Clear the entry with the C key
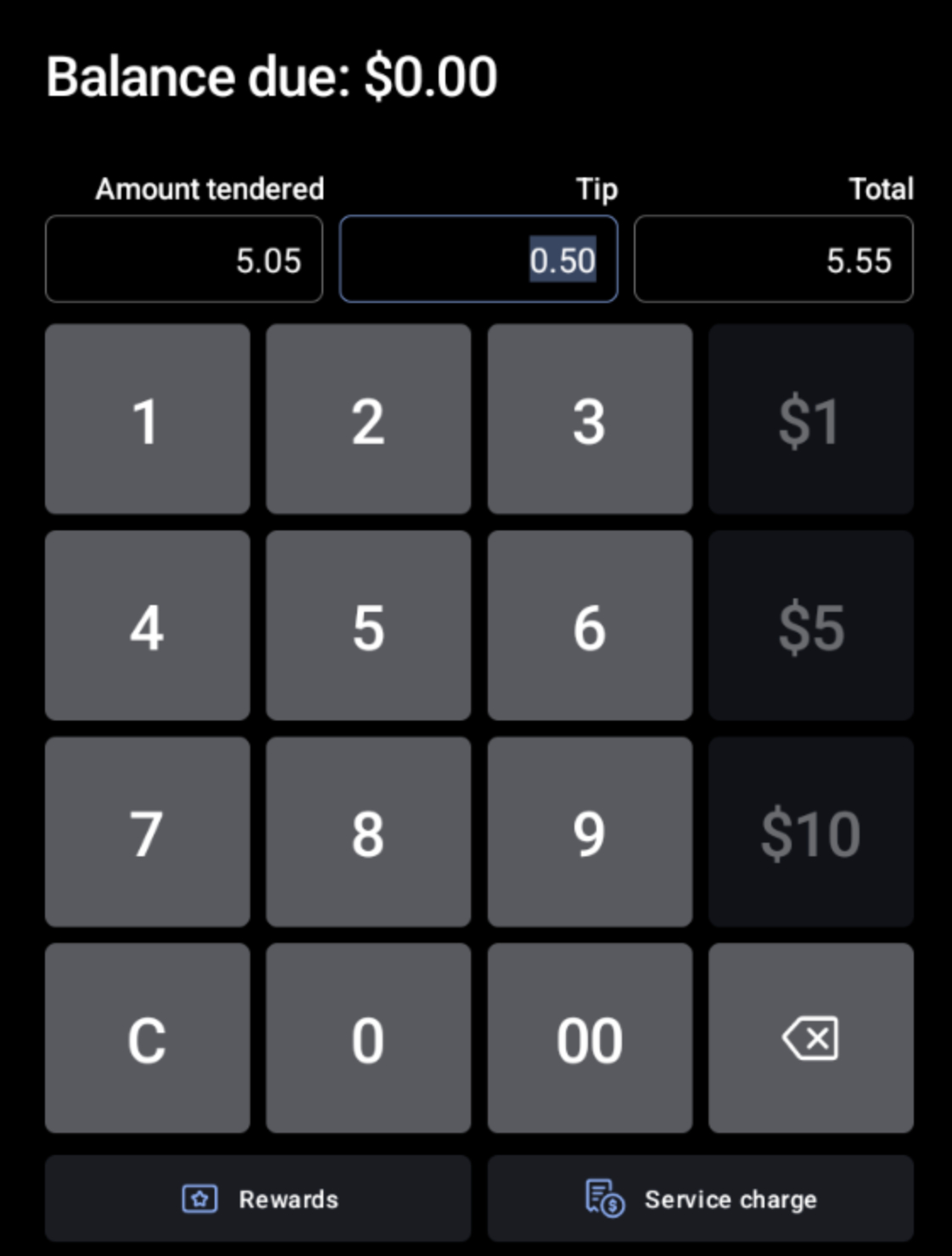Image resolution: width=952 pixels, height=1256 pixels. tap(148, 1039)
